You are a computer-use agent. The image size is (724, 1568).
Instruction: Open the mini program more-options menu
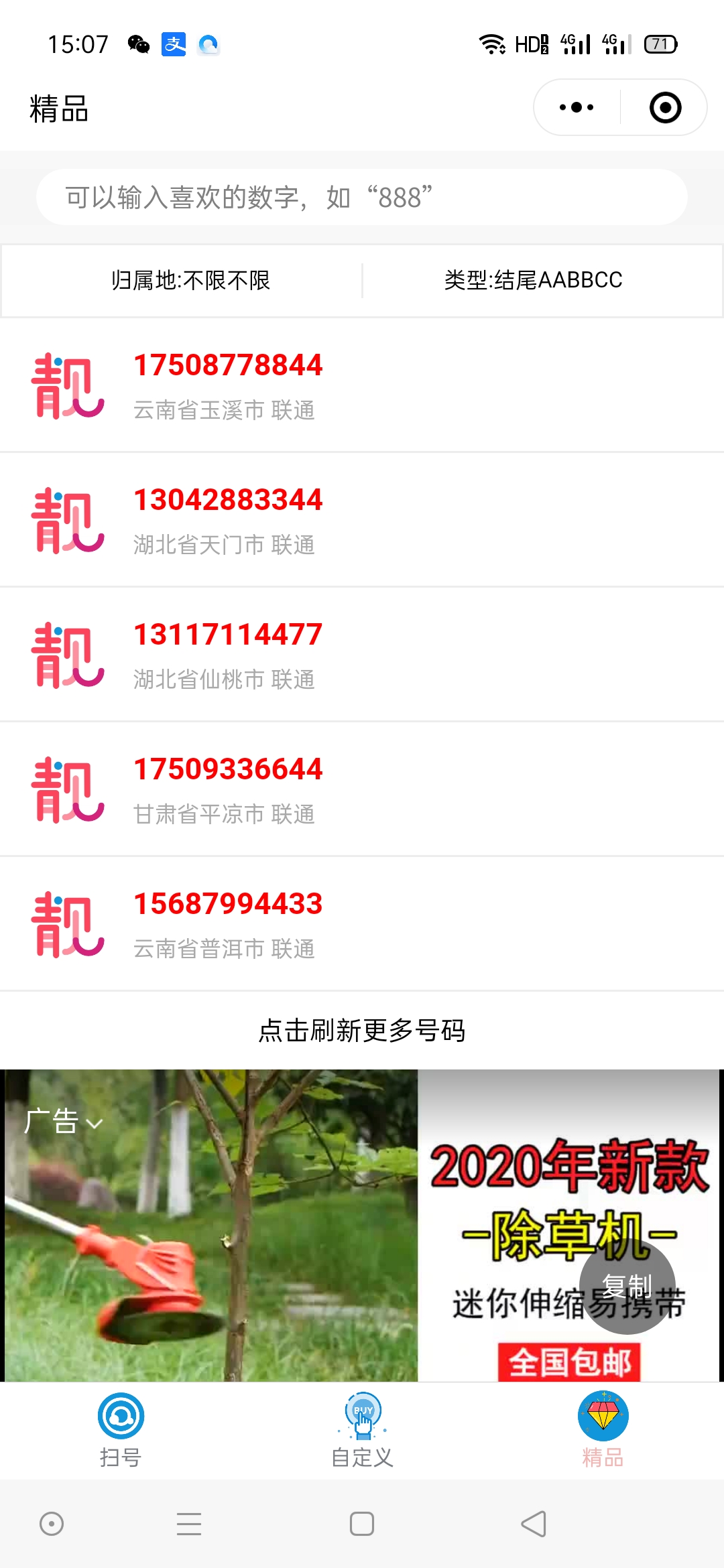(x=577, y=107)
